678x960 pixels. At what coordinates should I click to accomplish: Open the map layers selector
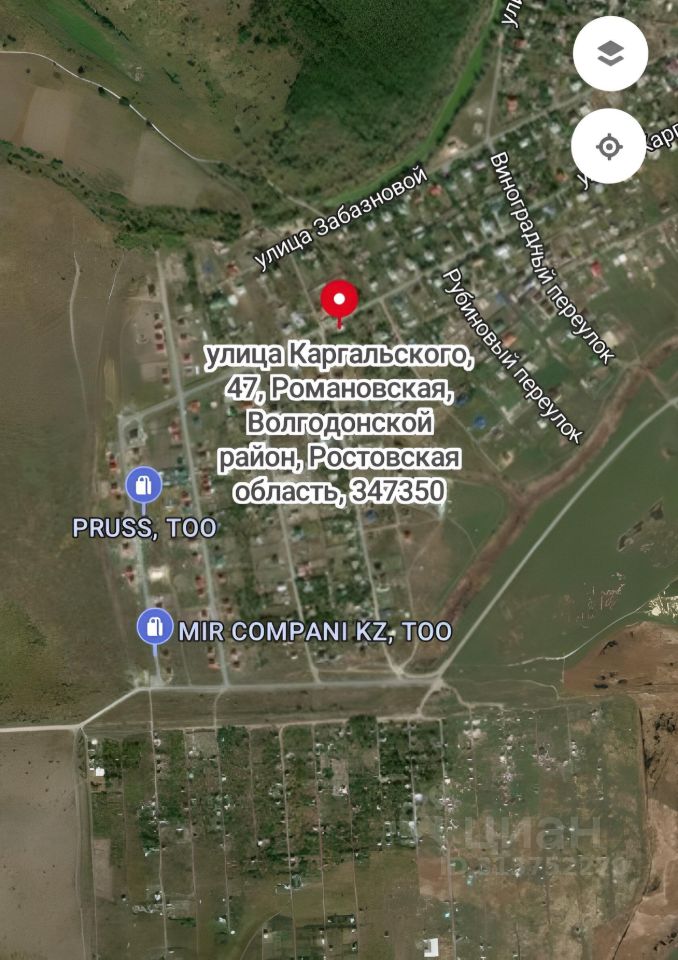[610, 54]
